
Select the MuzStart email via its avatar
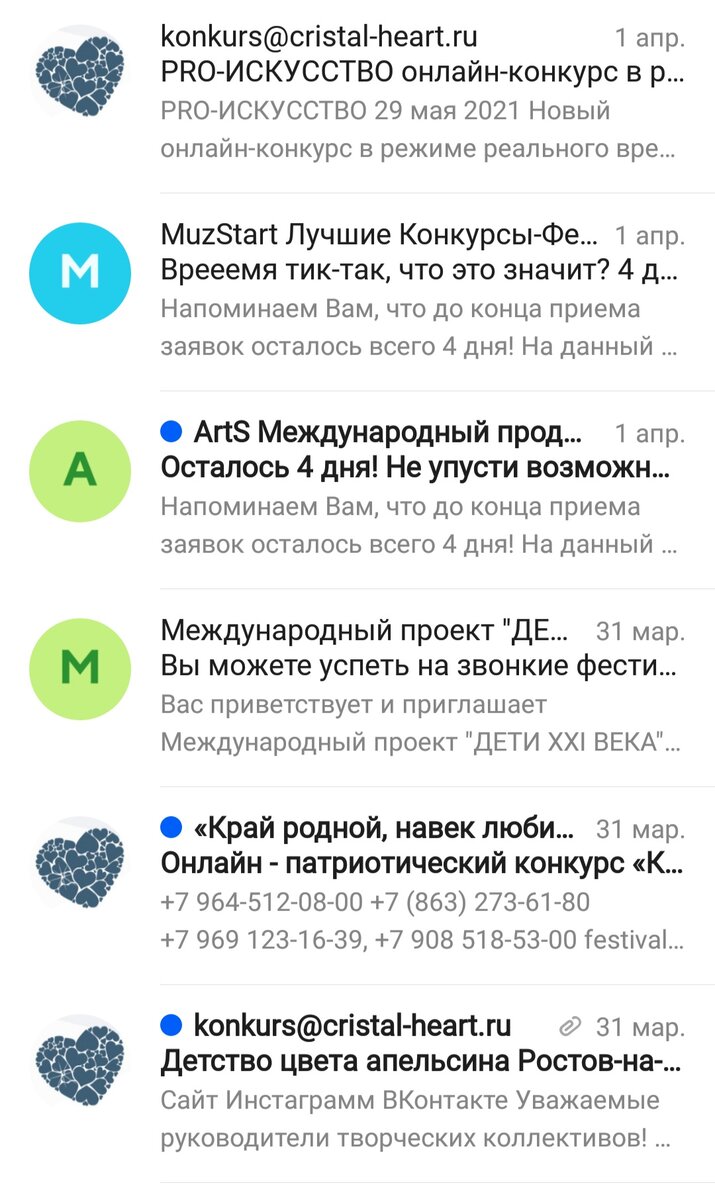pos(80,271)
